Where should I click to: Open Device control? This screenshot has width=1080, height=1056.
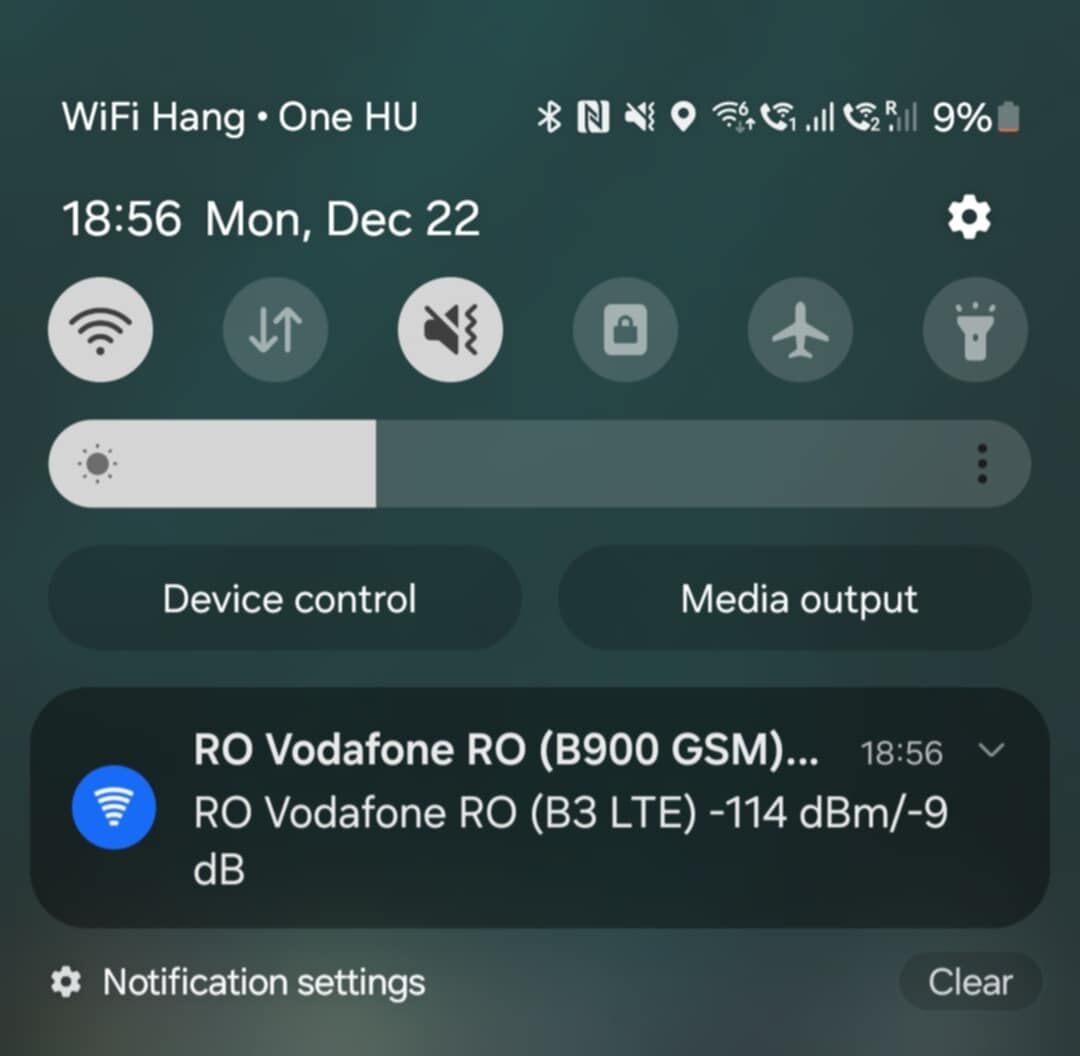click(288, 599)
